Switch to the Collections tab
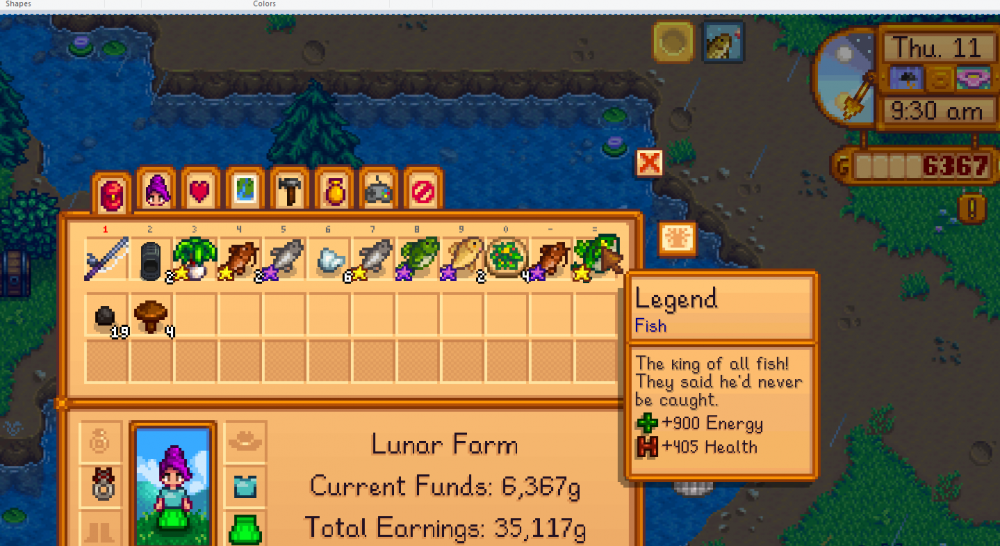This screenshot has height=546, width=1000. (333, 192)
